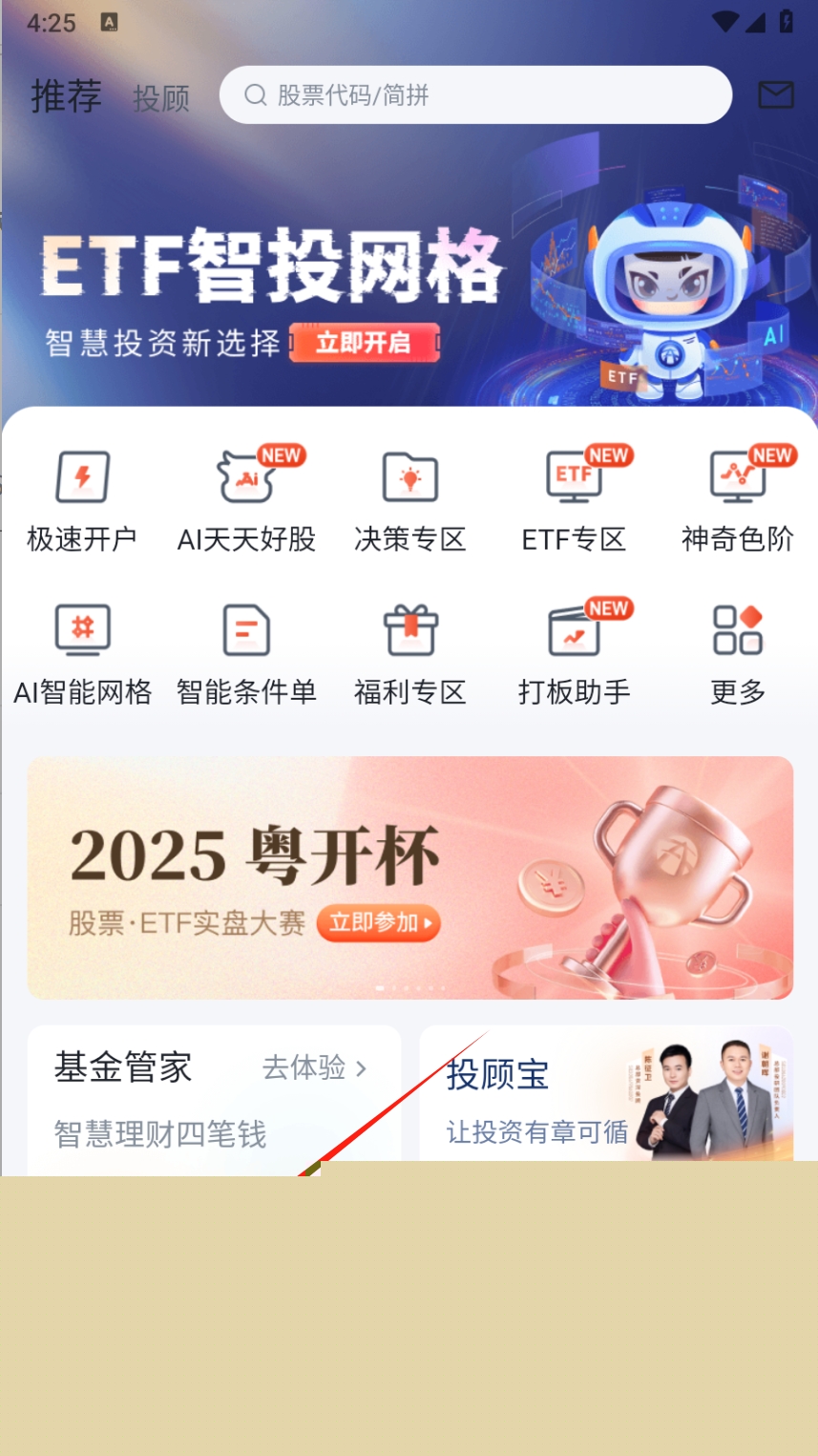Tap 去体验 on the 基金管家 card
Image resolution: width=818 pixels, height=1456 pixels.
pos(314,1067)
